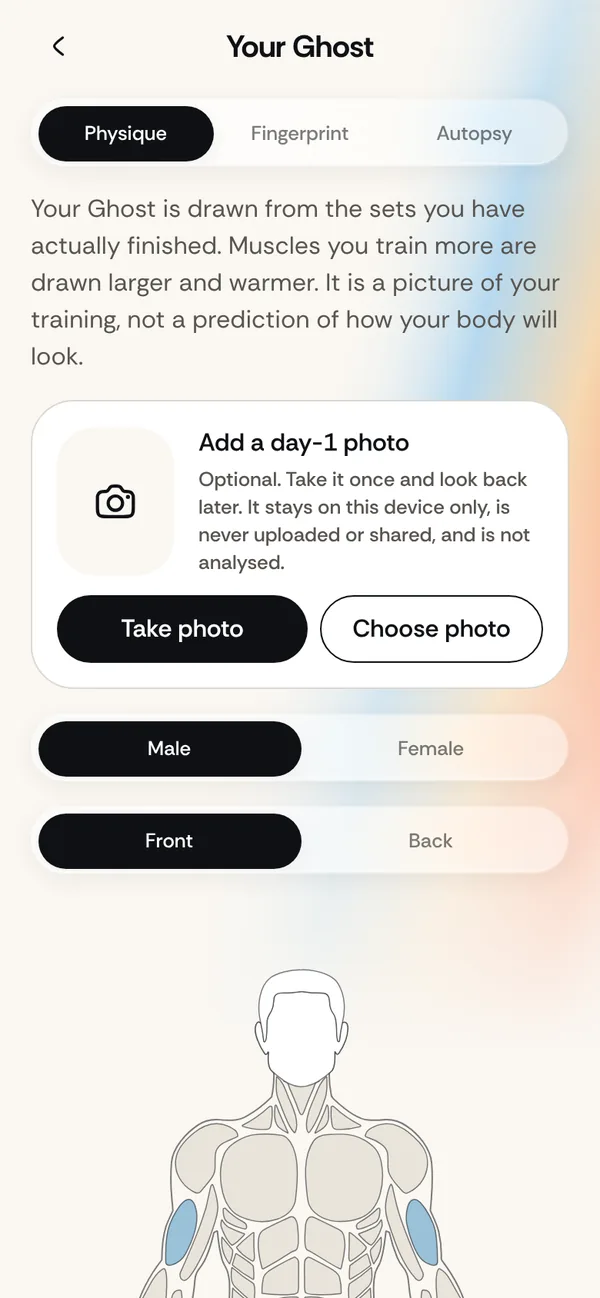Select the Male body option
This screenshot has height=1298, width=600.
[x=169, y=749]
